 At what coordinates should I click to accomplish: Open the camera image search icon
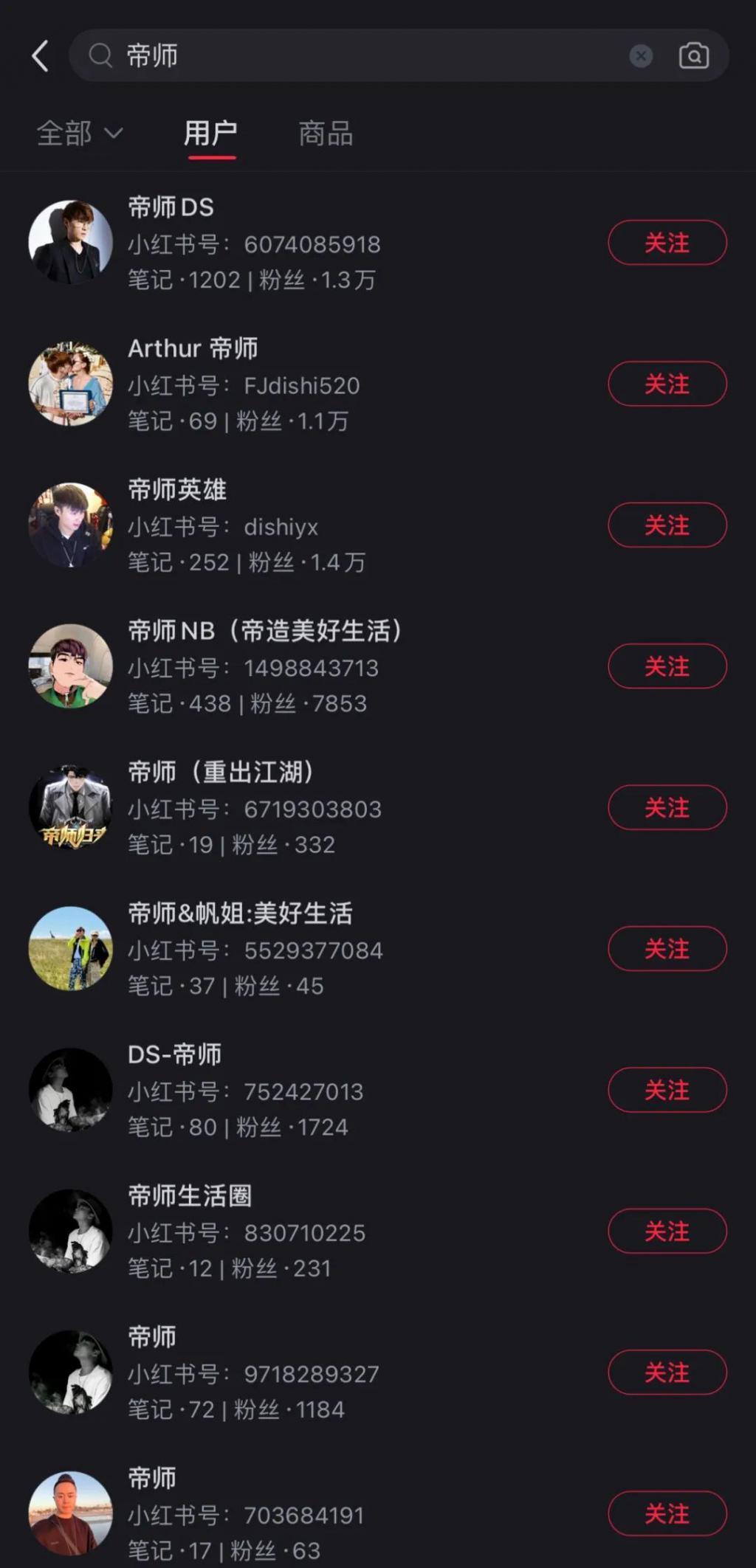695,56
